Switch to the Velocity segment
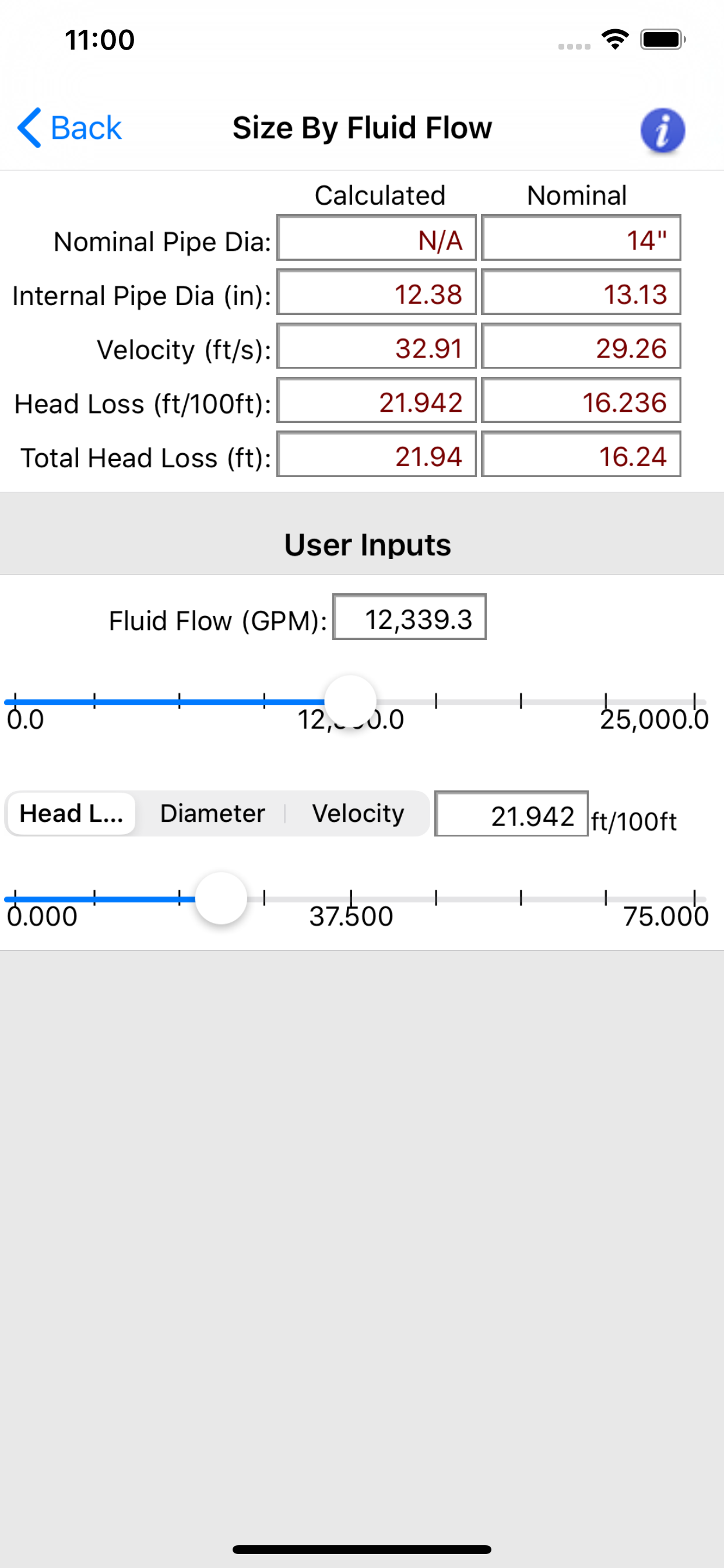Image resolution: width=724 pixels, height=1568 pixels. 358,814
